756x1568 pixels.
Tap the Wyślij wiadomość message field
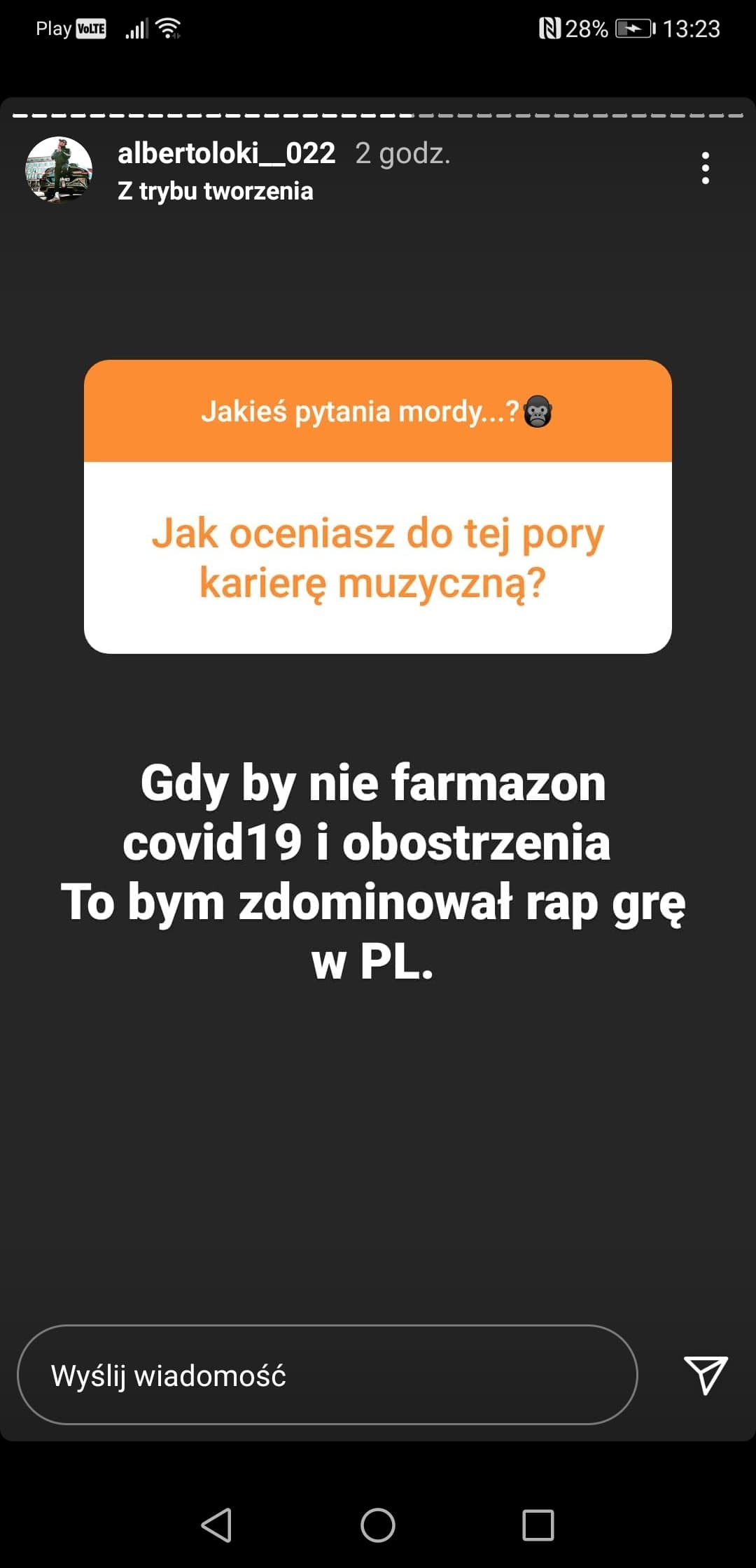[x=327, y=1375]
